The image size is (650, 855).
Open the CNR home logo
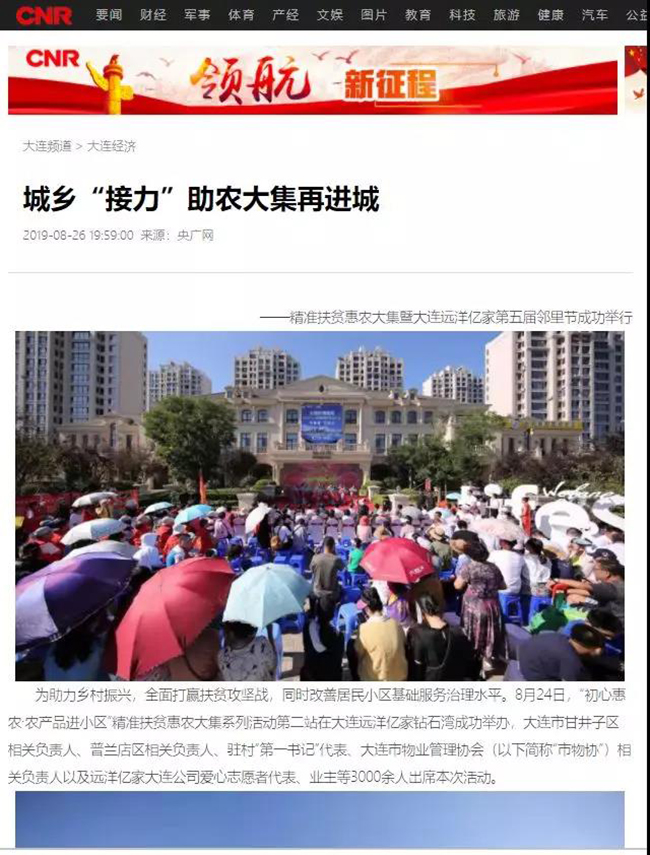44,15
